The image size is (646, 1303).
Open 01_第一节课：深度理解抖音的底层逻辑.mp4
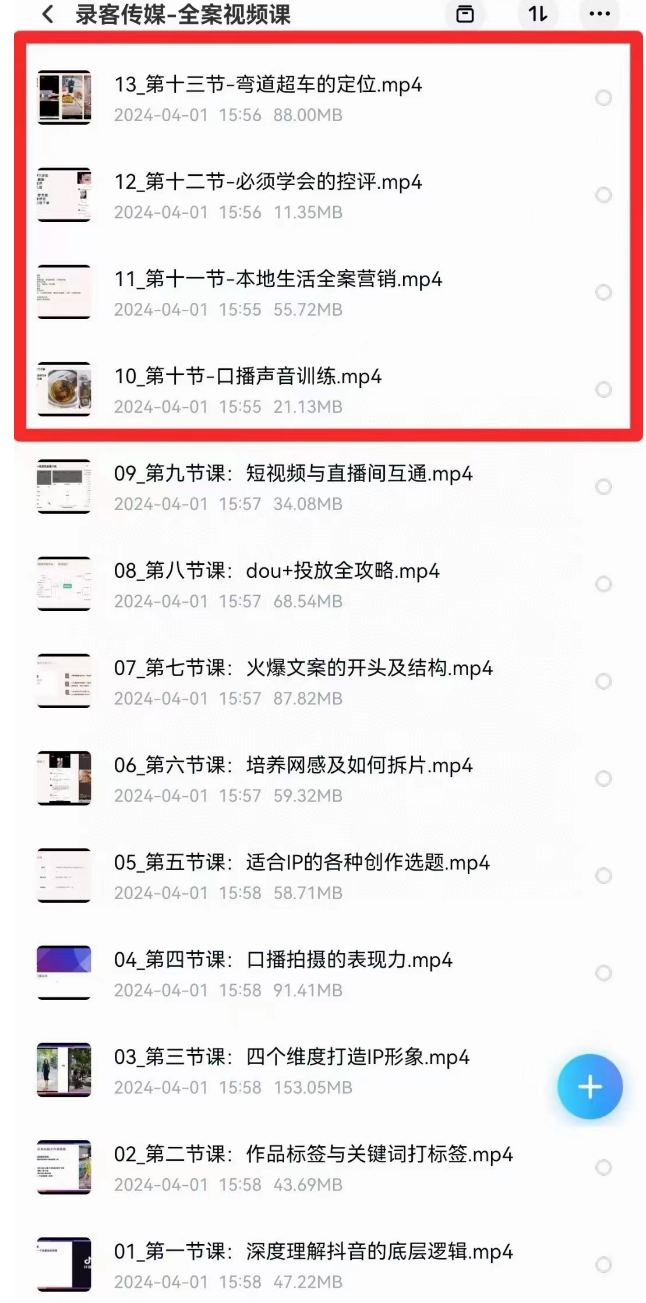click(x=313, y=1252)
